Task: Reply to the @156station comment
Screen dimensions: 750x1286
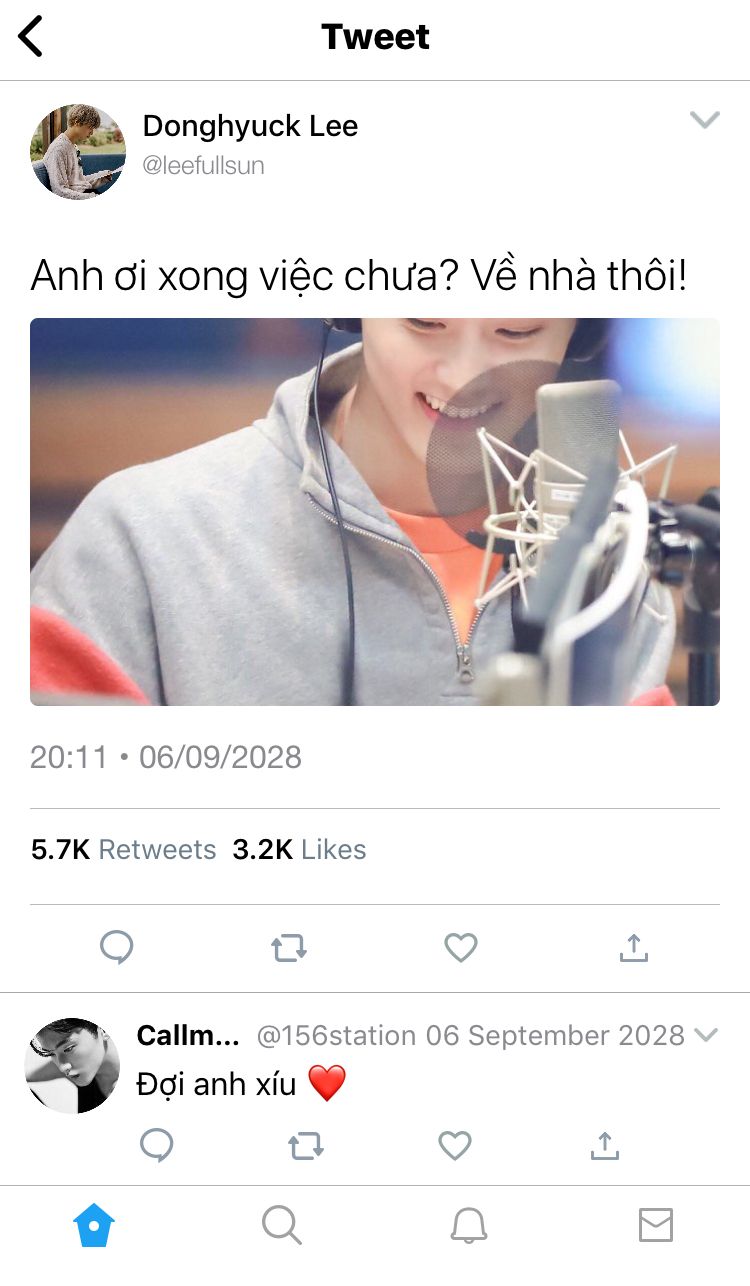Action: click(x=156, y=1145)
